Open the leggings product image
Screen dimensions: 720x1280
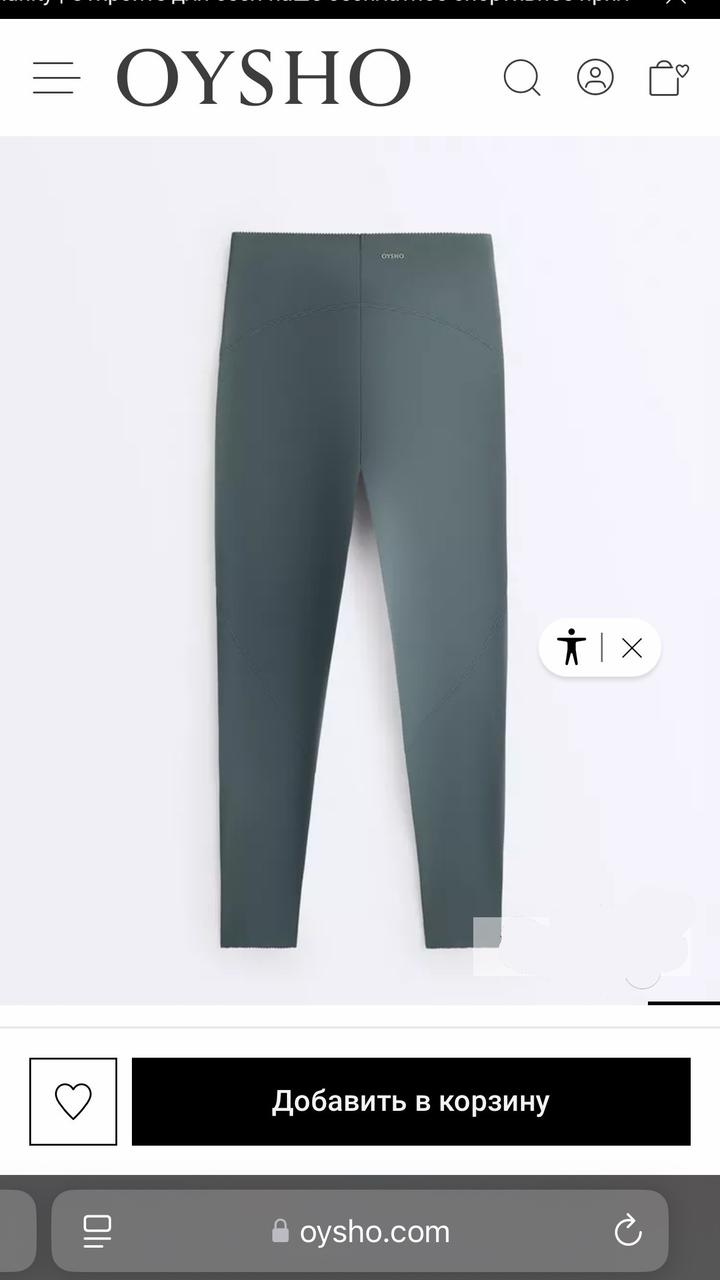pyautogui.click(x=360, y=590)
